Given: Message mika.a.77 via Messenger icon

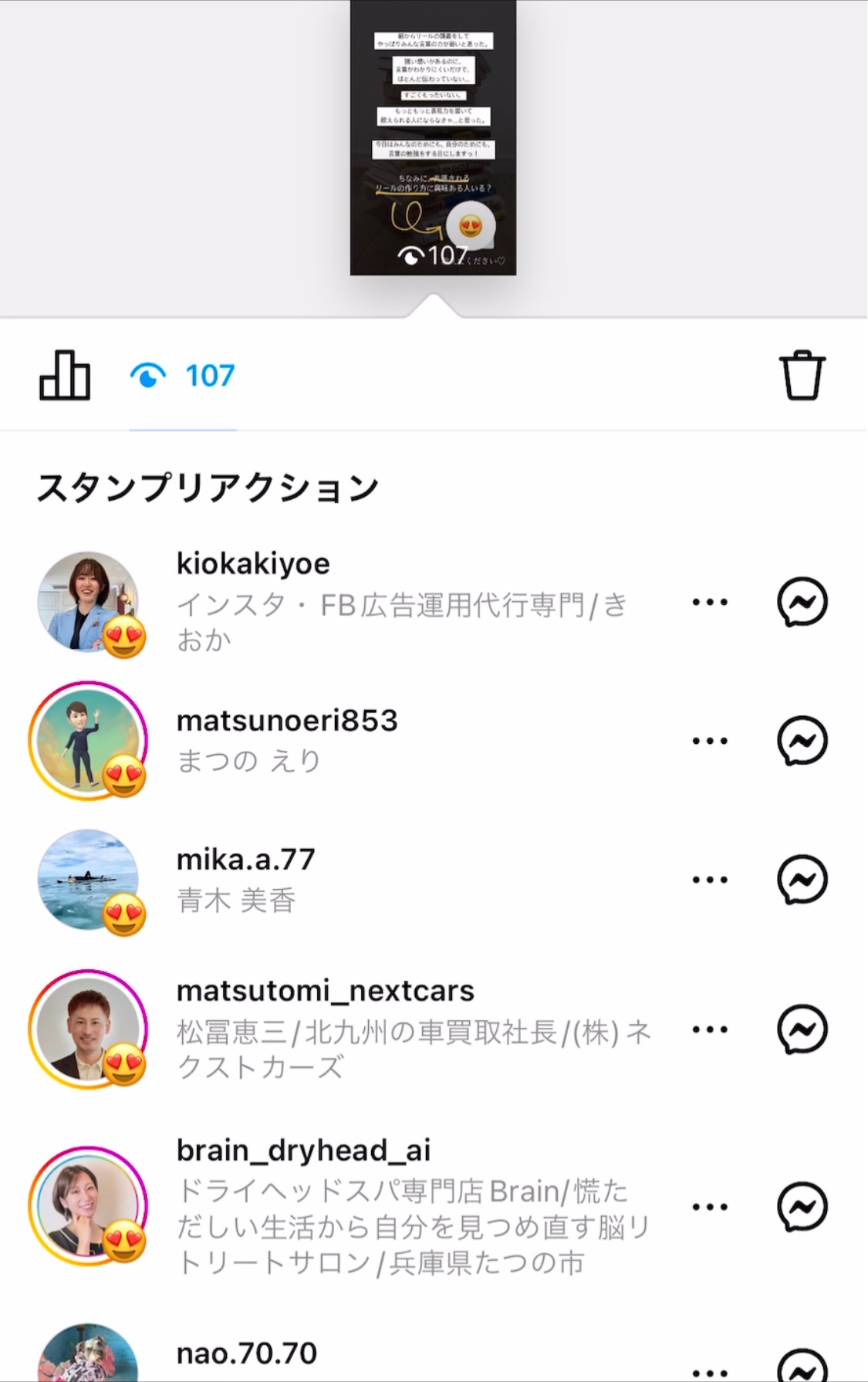Looking at the screenshot, I should [802, 880].
